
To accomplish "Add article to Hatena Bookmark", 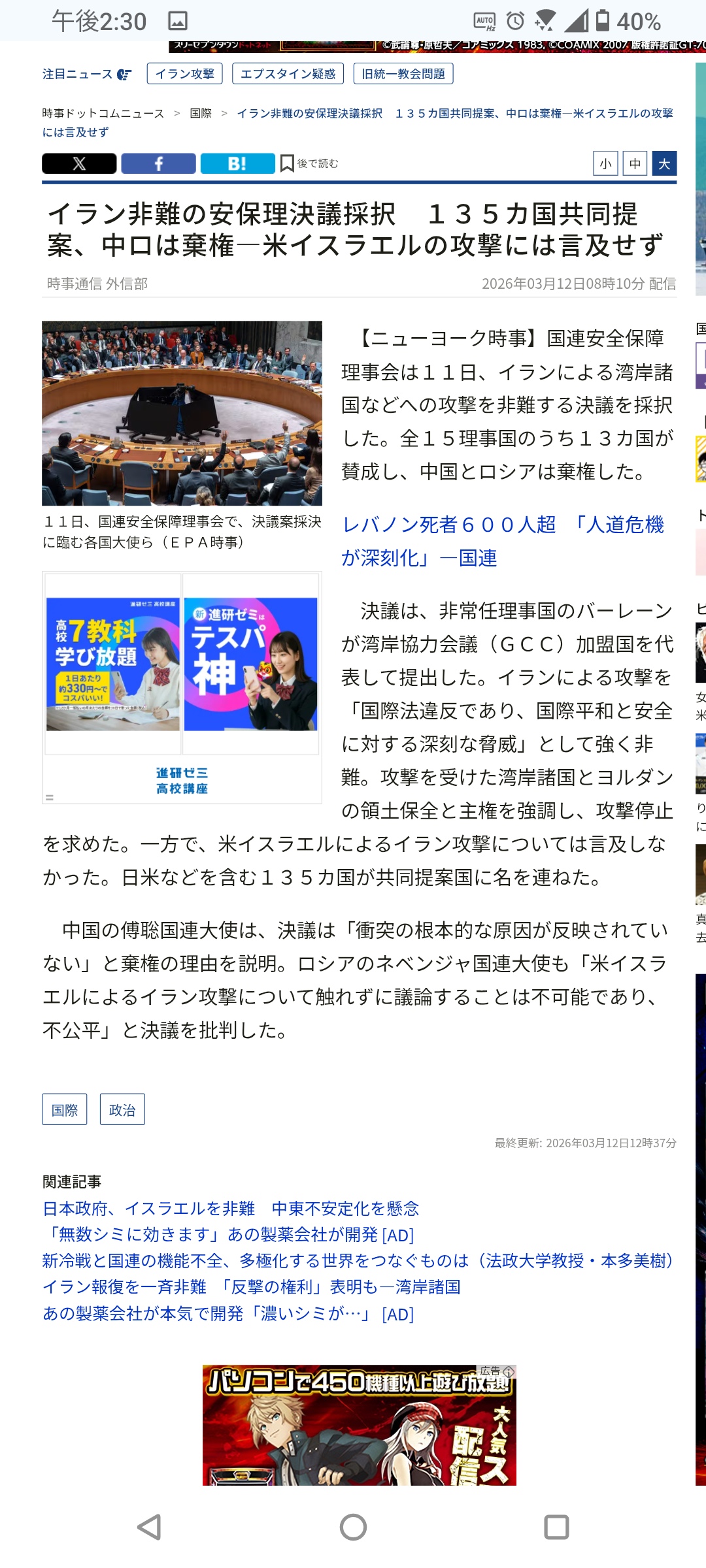I will click(237, 163).
